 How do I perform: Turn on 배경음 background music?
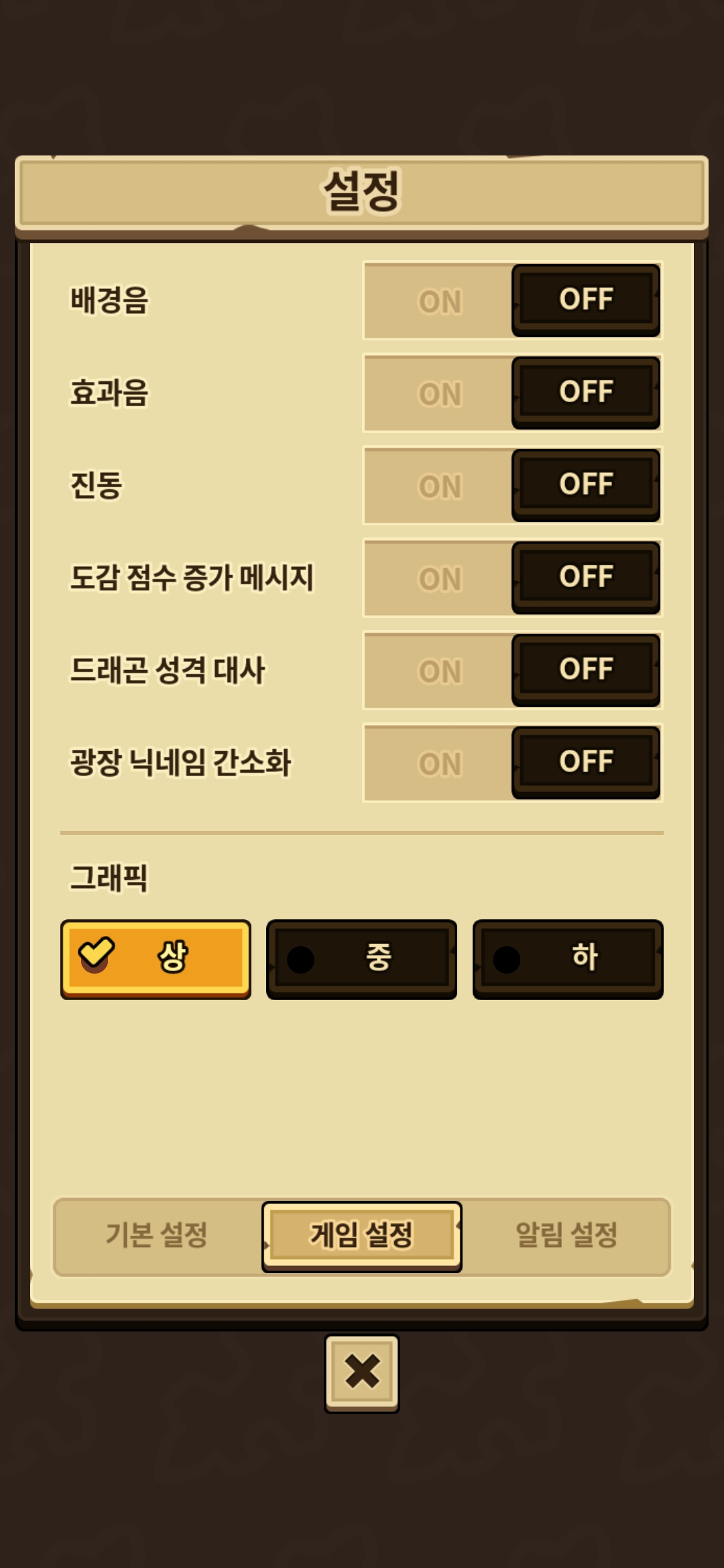point(440,301)
